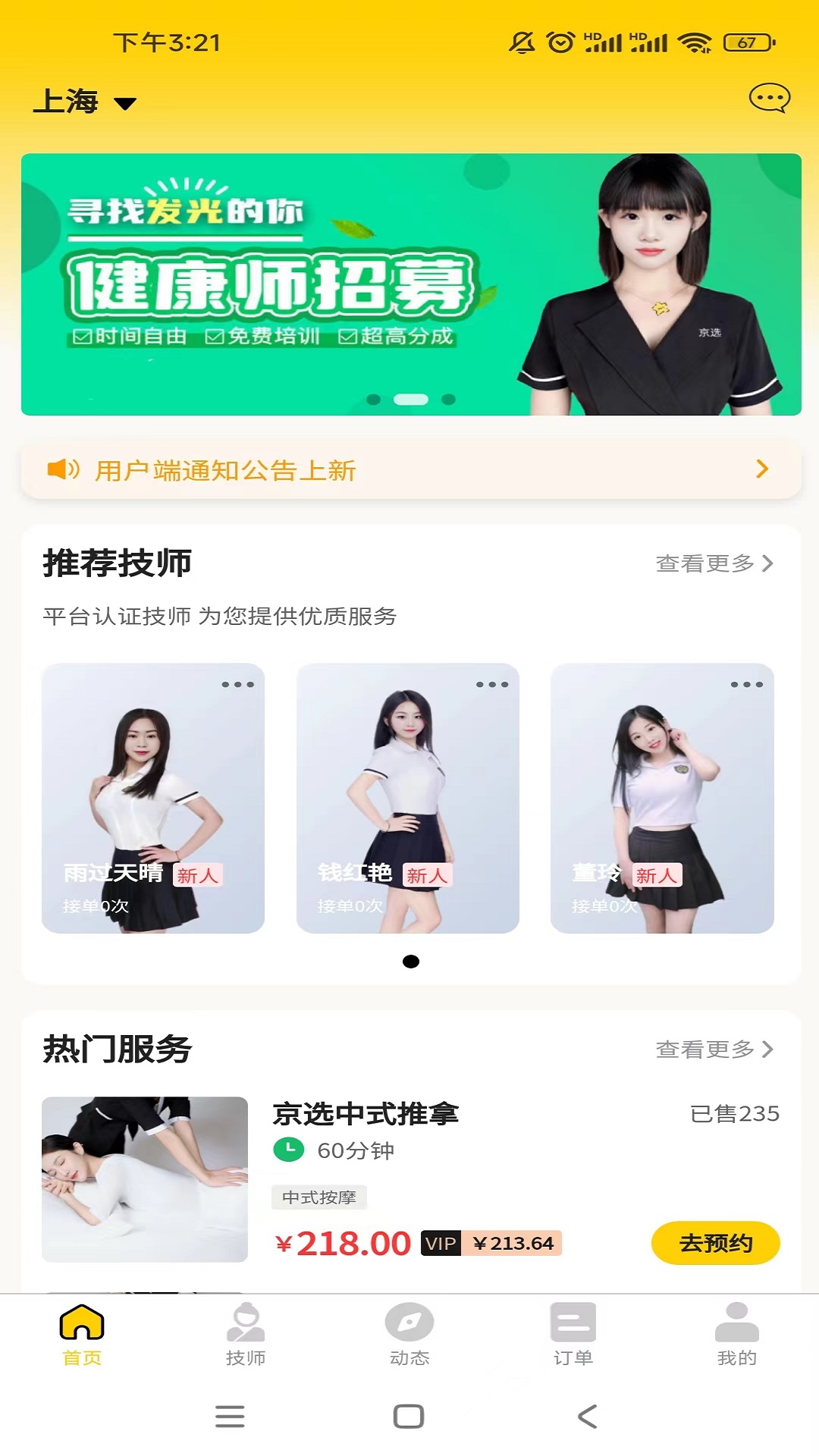Open options menu on 雨过天晴's card

(x=237, y=685)
